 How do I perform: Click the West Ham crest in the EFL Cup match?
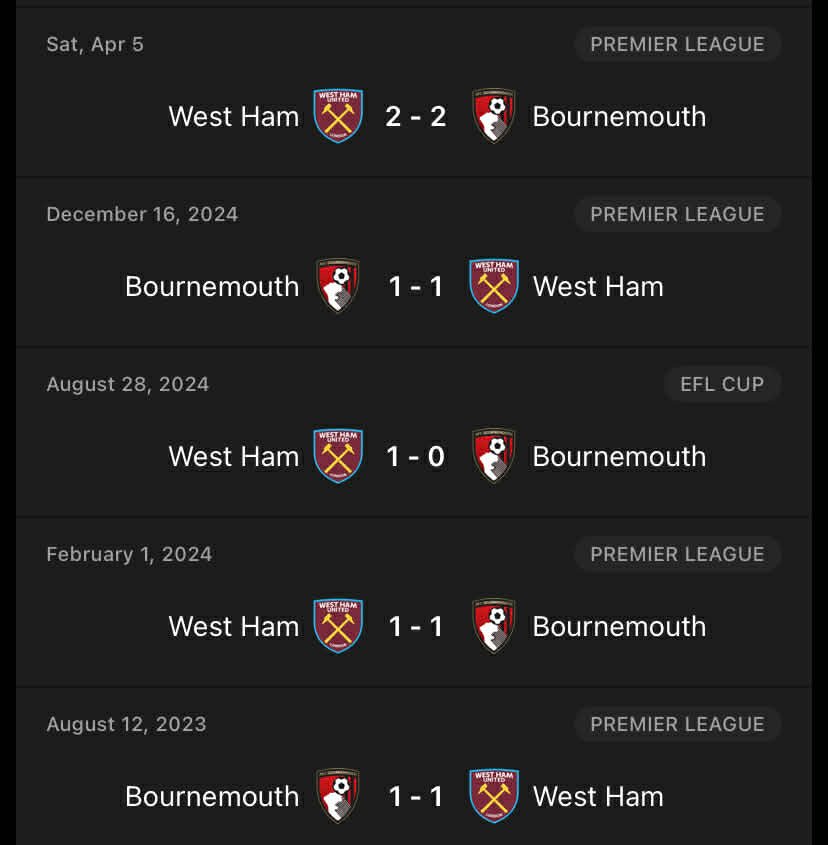(338, 456)
